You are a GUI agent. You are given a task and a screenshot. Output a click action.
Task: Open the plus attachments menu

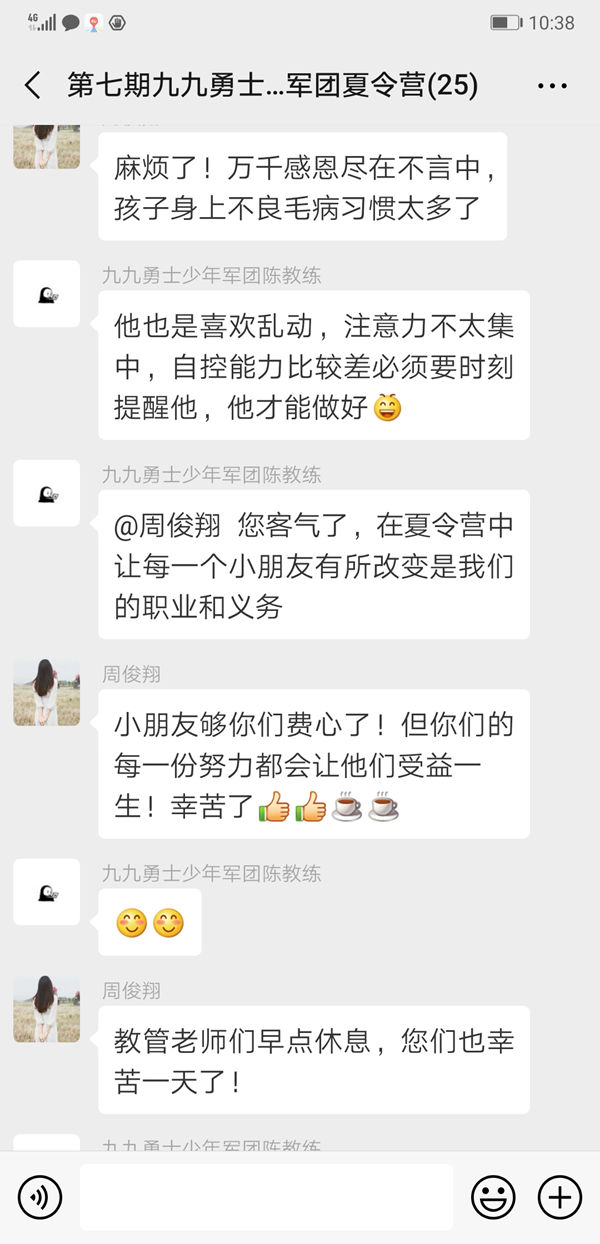click(x=559, y=1196)
